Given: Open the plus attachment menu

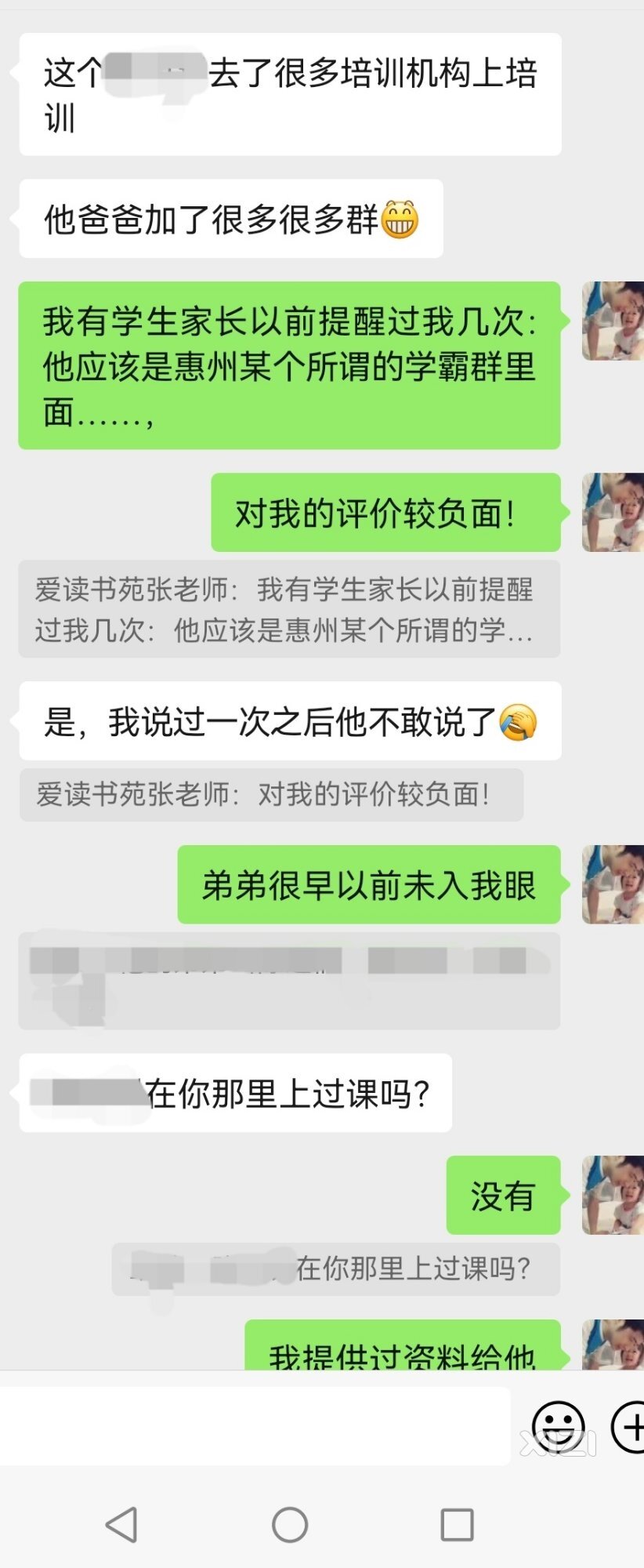Looking at the screenshot, I should [x=630, y=1427].
